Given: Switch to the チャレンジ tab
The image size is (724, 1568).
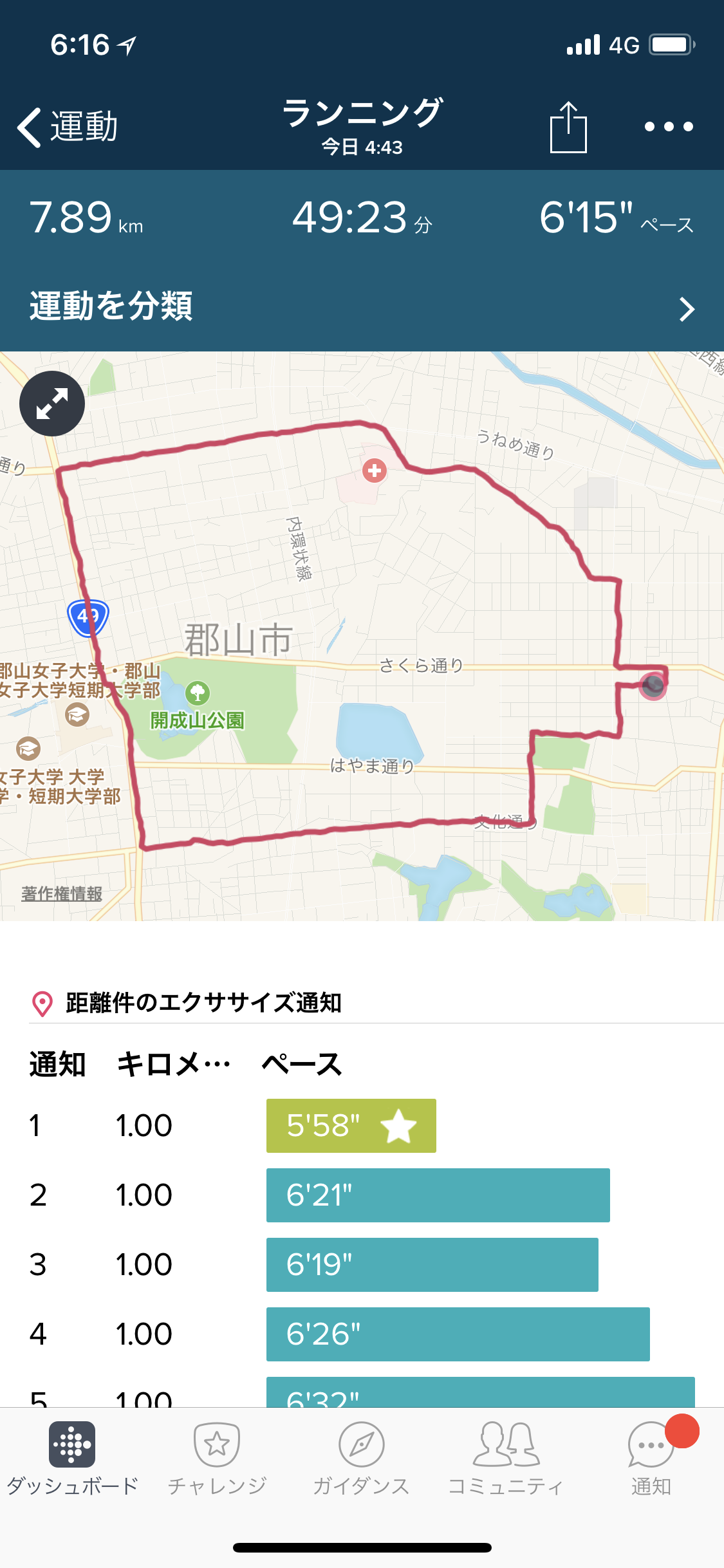Looking at the screenshot, I should [x=217, y=1459].
